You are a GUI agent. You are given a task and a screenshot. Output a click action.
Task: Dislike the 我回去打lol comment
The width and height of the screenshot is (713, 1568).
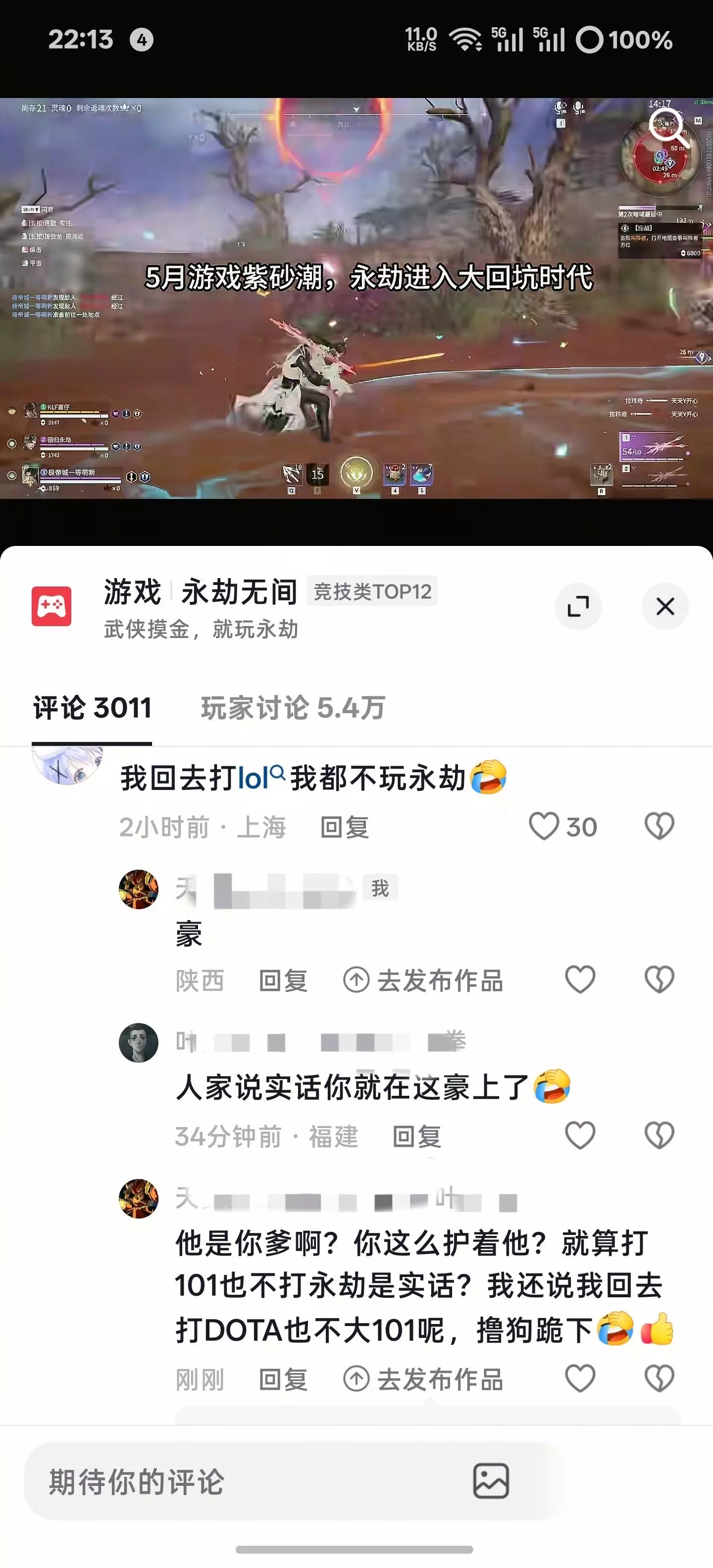point(660,827)
